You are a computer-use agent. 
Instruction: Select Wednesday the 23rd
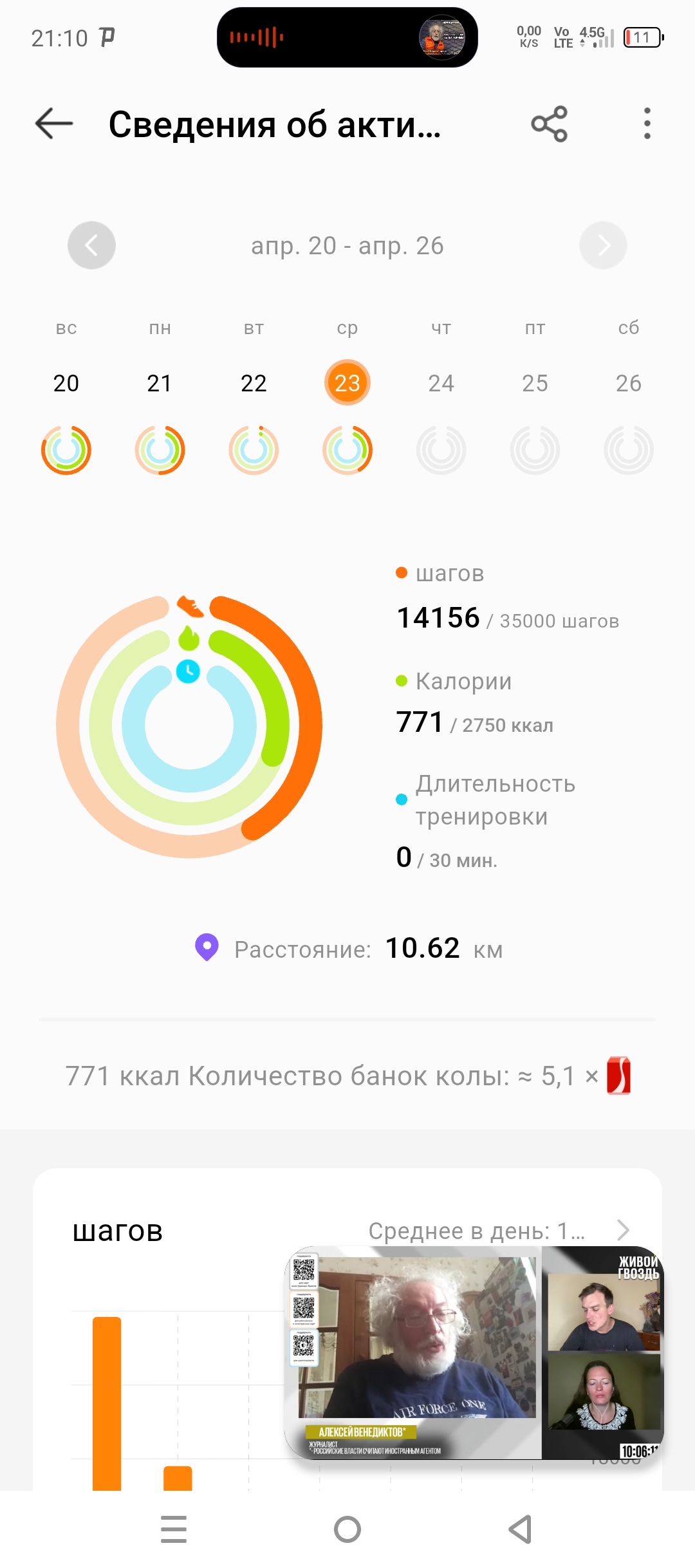[x=347, y=383]
